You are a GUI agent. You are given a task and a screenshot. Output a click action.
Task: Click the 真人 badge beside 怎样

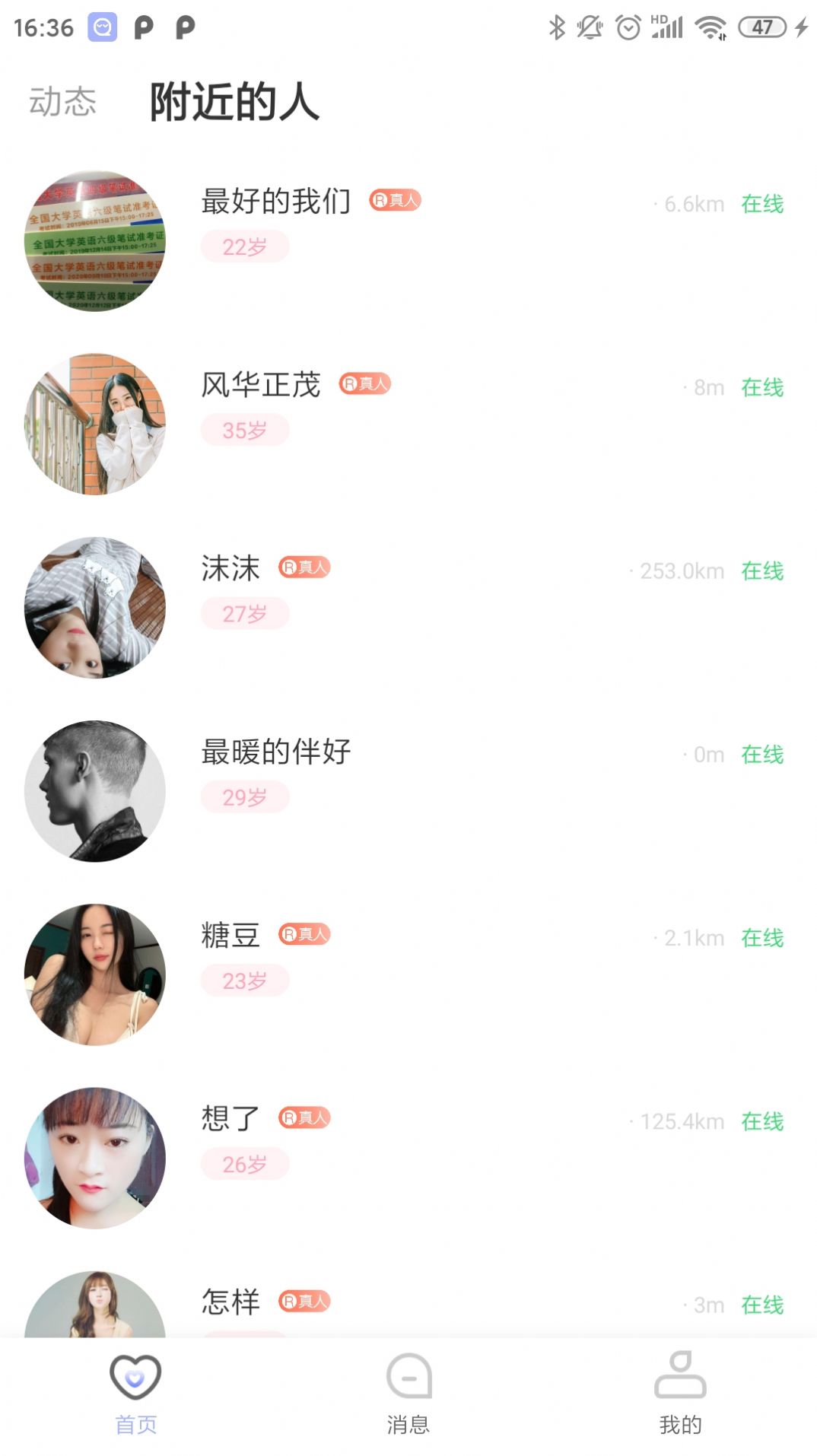(304, 1302)
